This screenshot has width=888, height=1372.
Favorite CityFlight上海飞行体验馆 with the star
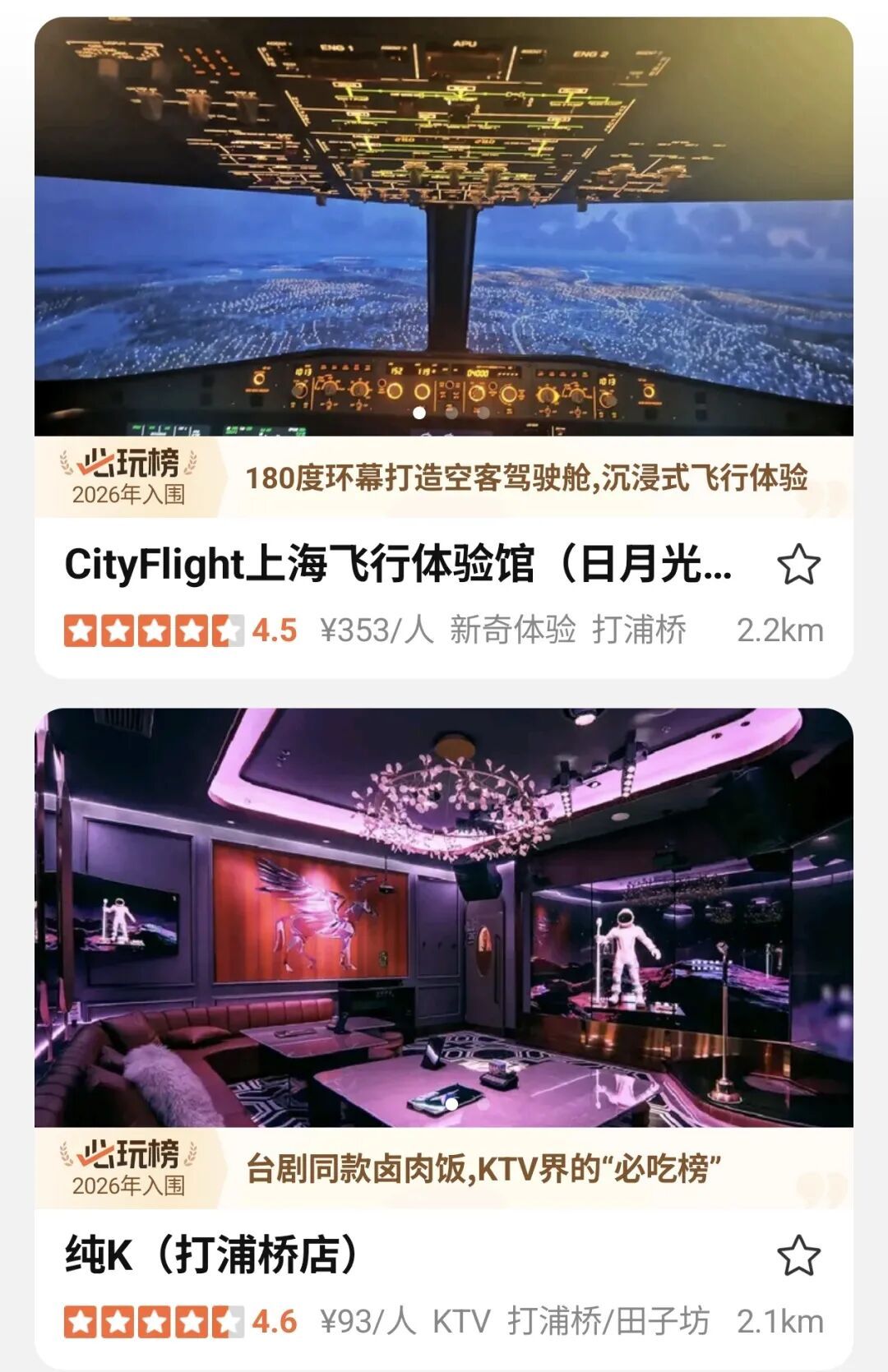(x=798, y=565)
